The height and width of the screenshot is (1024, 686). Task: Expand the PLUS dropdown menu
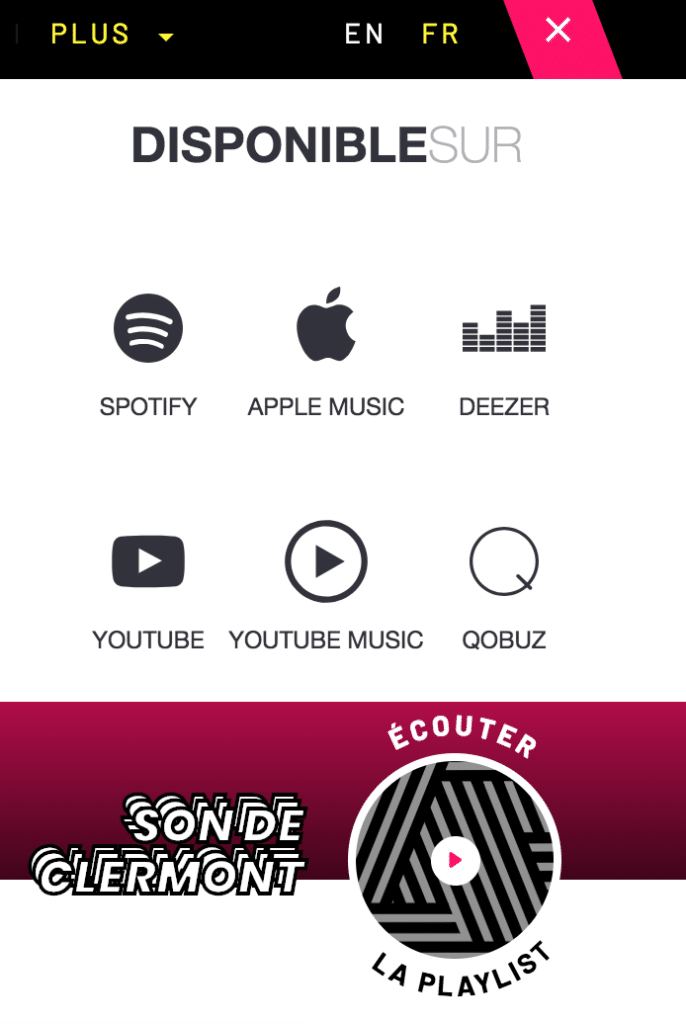click(112, 35)
